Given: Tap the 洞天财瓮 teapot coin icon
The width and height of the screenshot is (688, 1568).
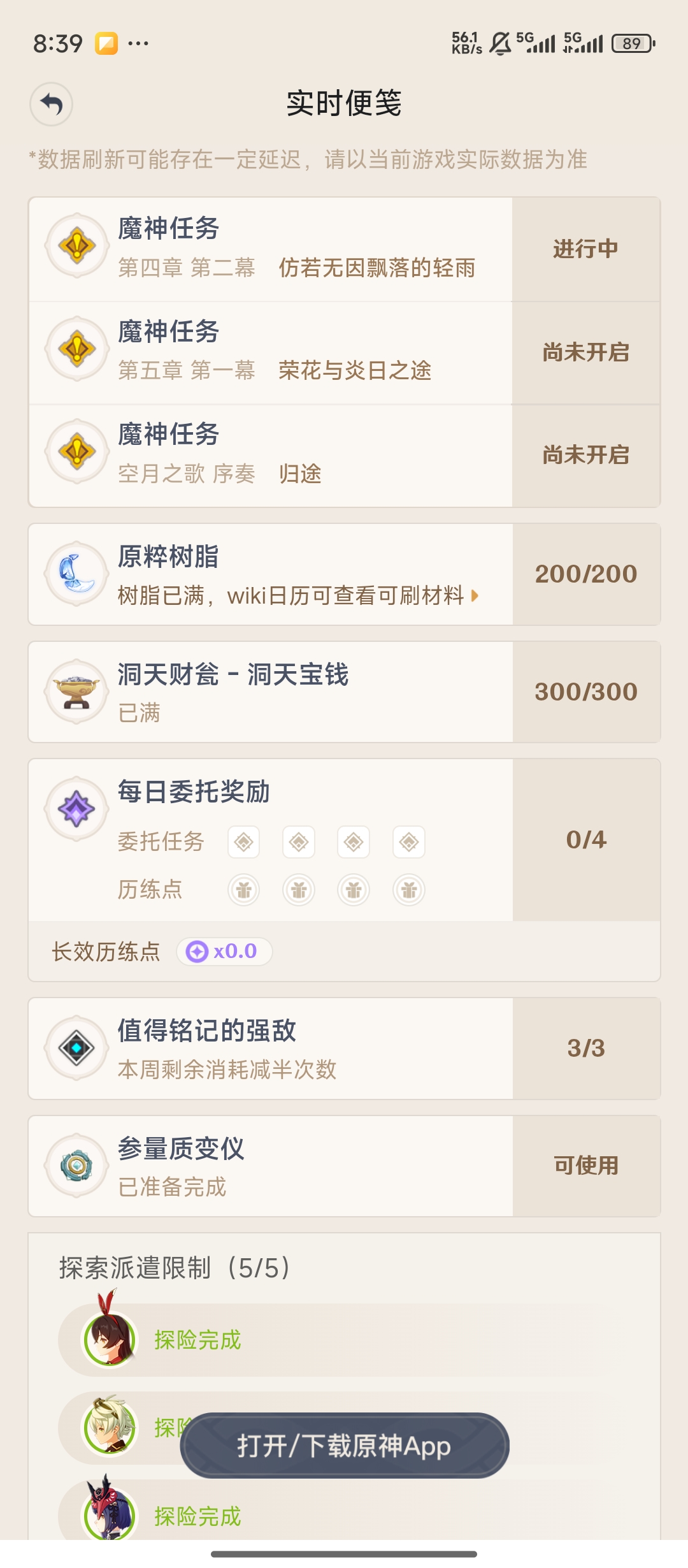Looking at the screenshot, I should pos(76,692).
